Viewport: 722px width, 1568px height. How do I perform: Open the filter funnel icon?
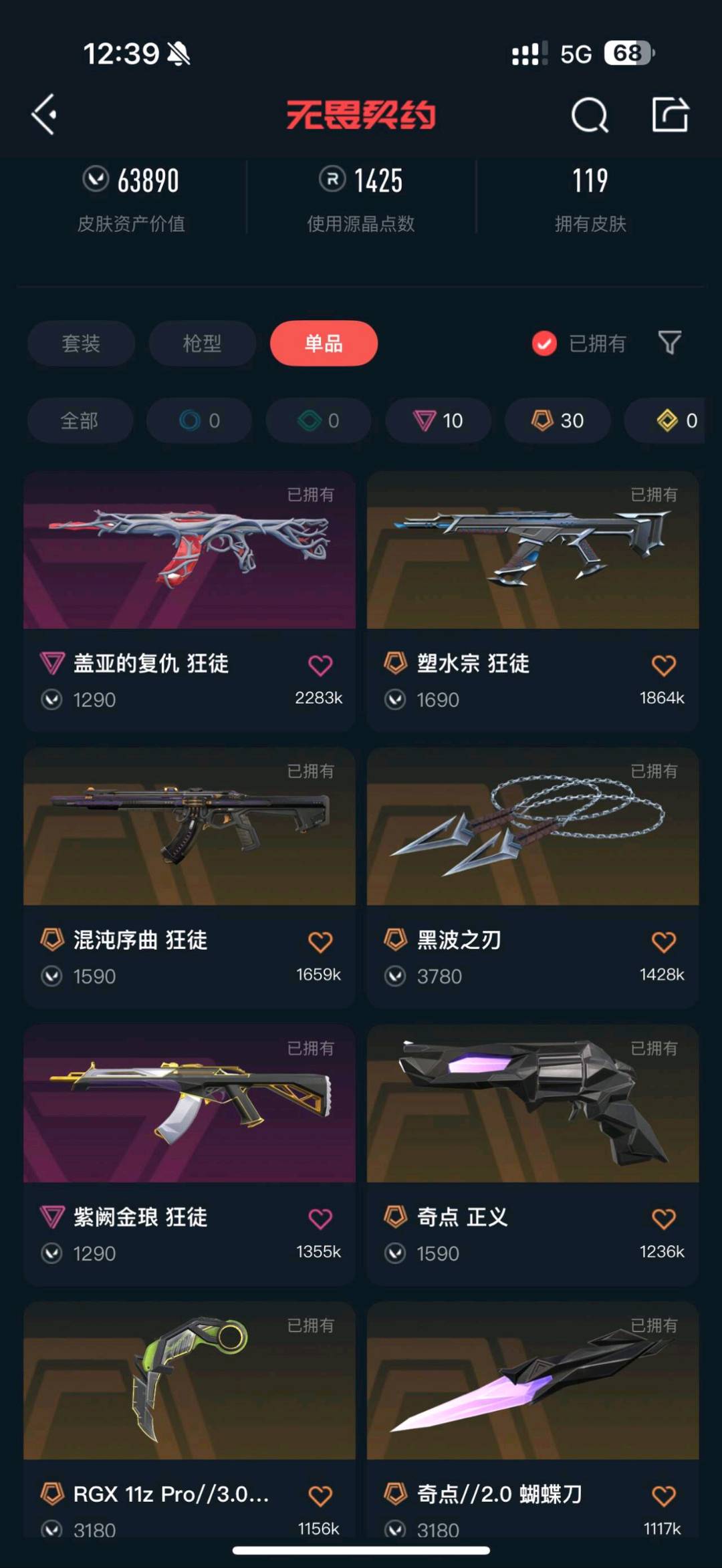670,344
